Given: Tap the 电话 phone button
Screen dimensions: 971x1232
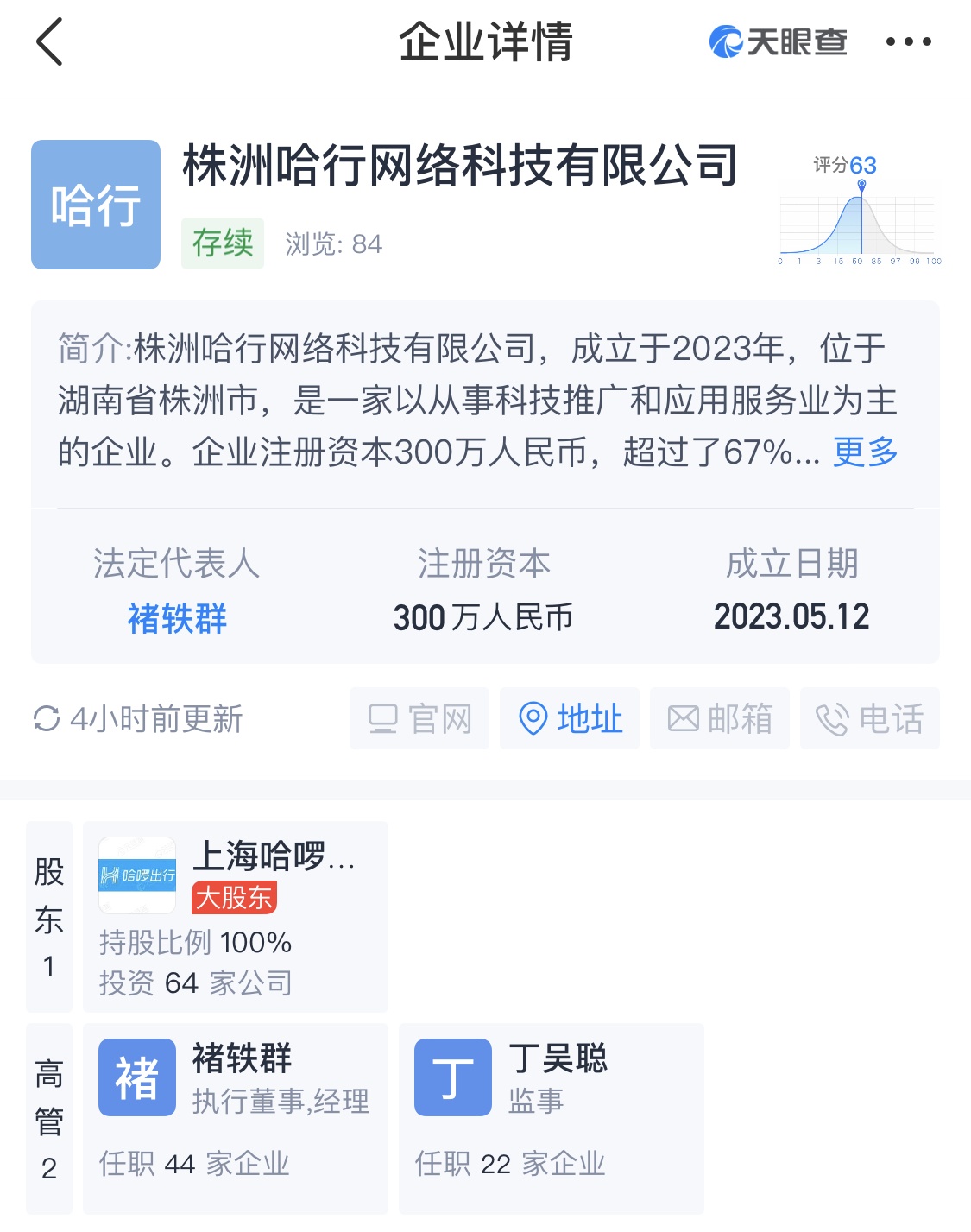Looking at the screenshot, I should (869, 718).
